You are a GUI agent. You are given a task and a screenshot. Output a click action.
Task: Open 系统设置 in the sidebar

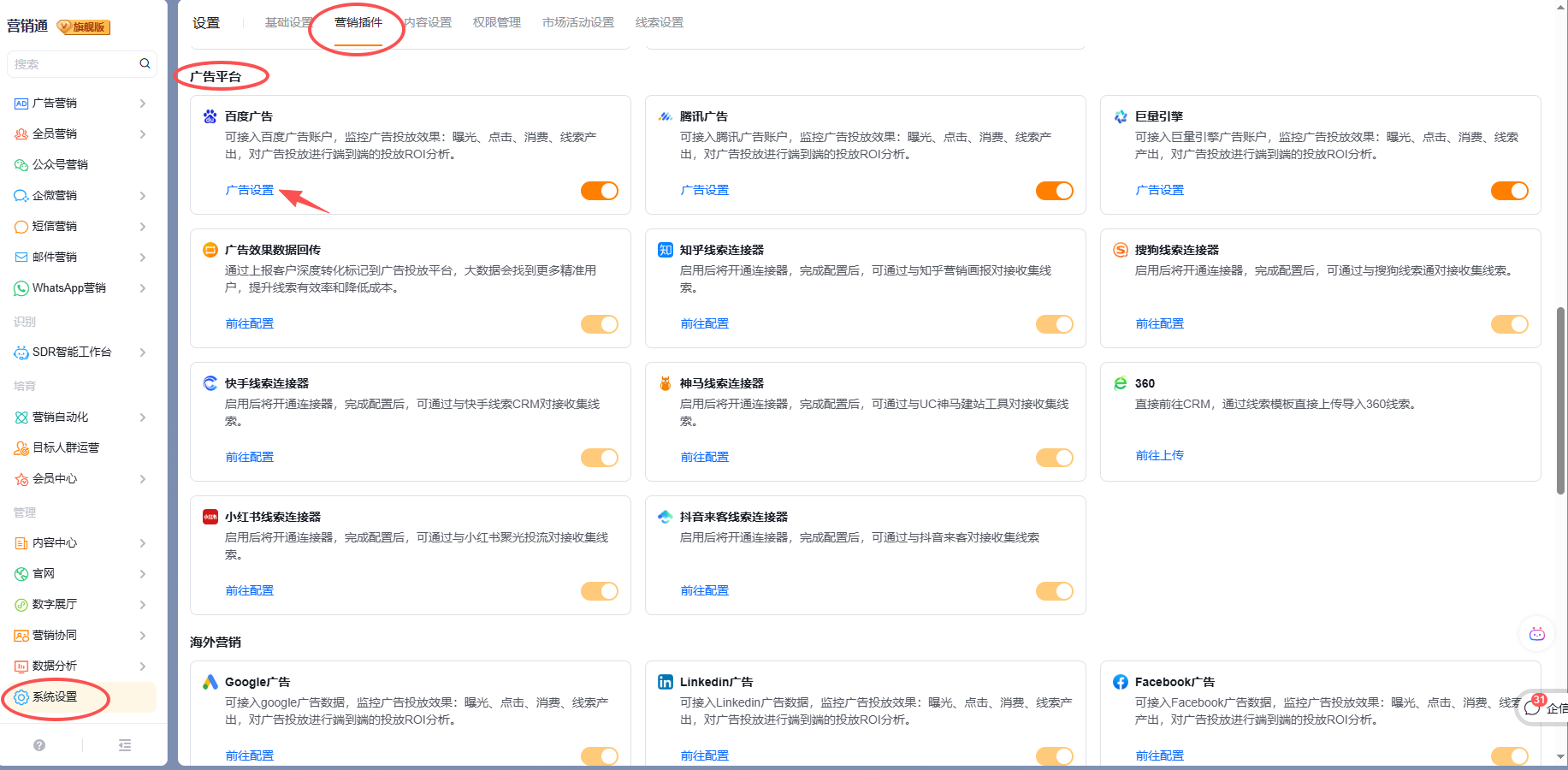(55, 696)
